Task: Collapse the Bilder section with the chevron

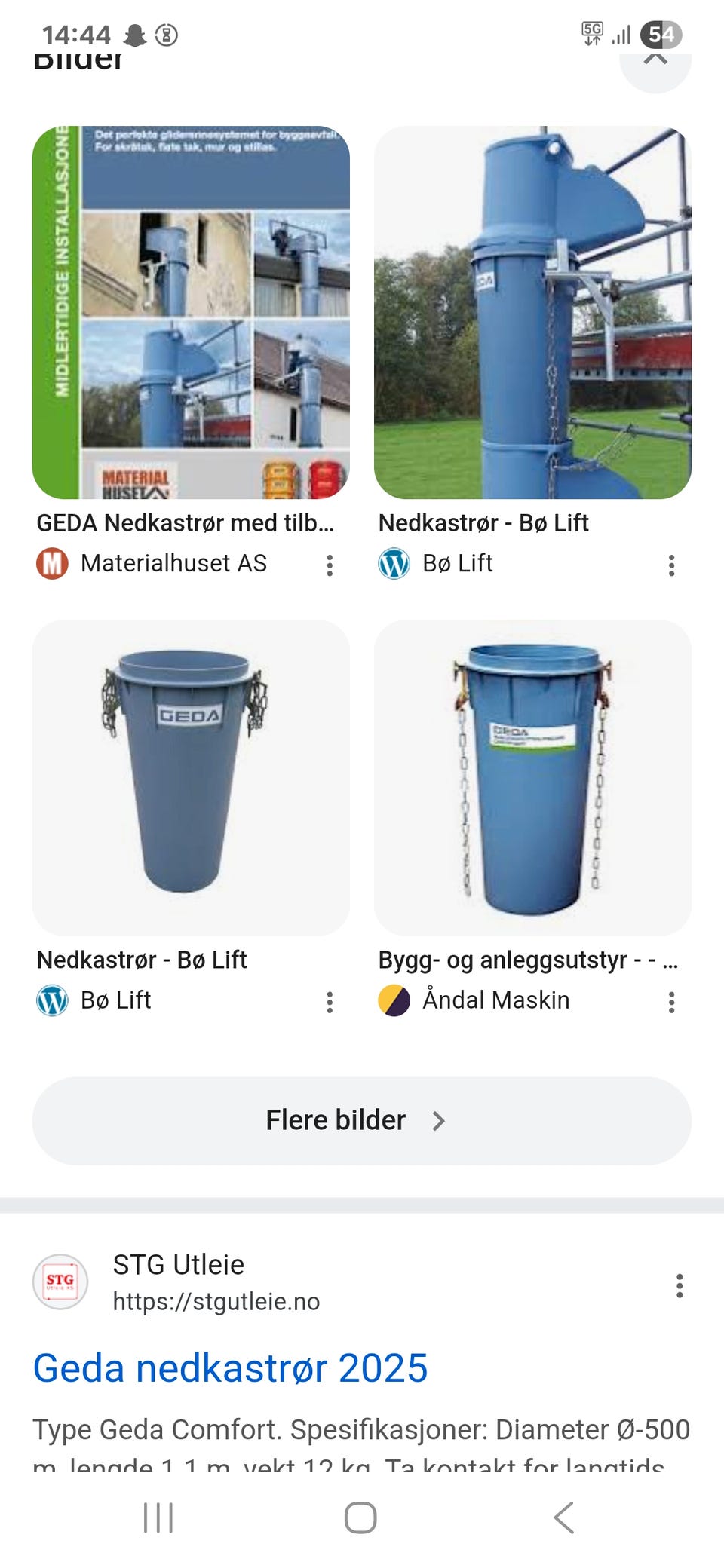Action: [x=655, y=60]
